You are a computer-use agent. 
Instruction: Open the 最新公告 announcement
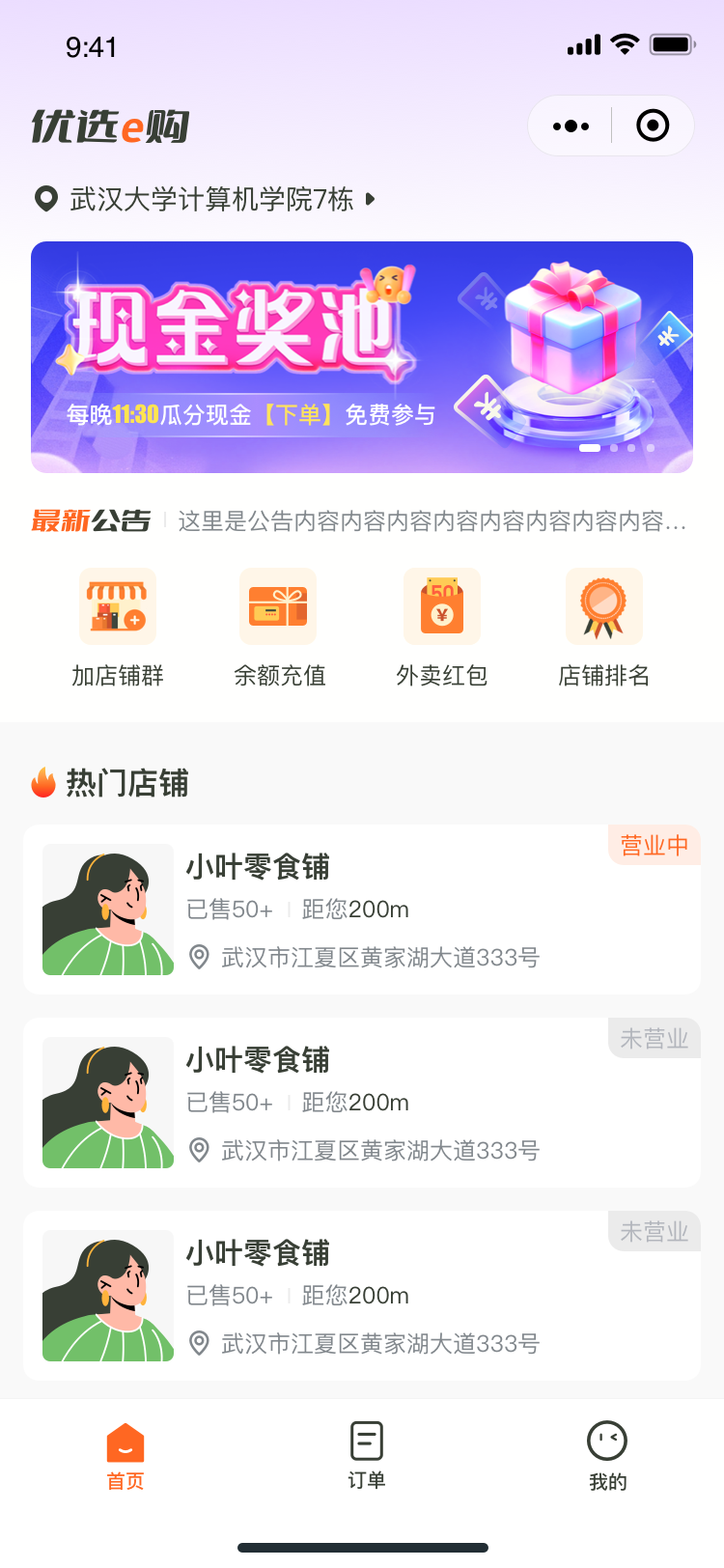point(432,521)
